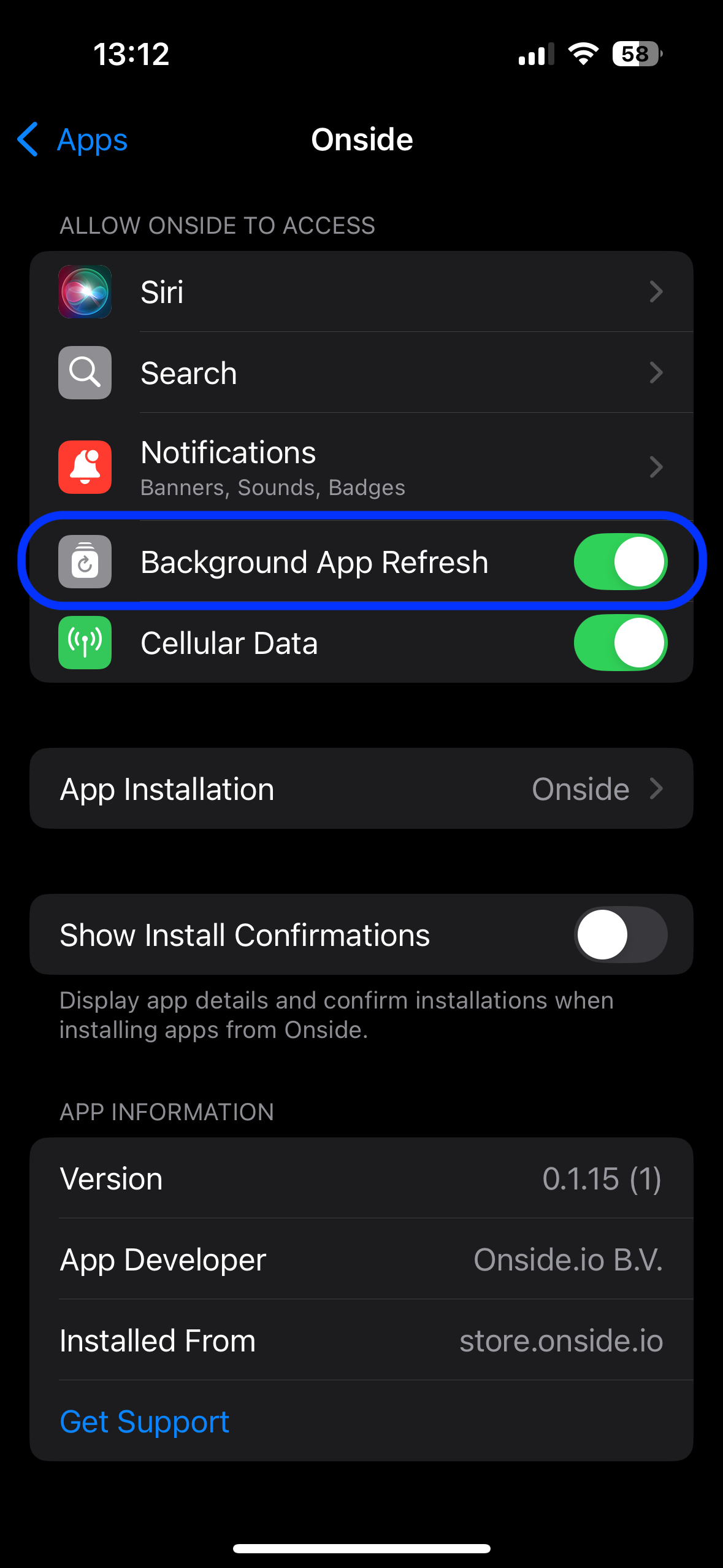Enable Show Install Confirmations

click(x=621, y=934)
